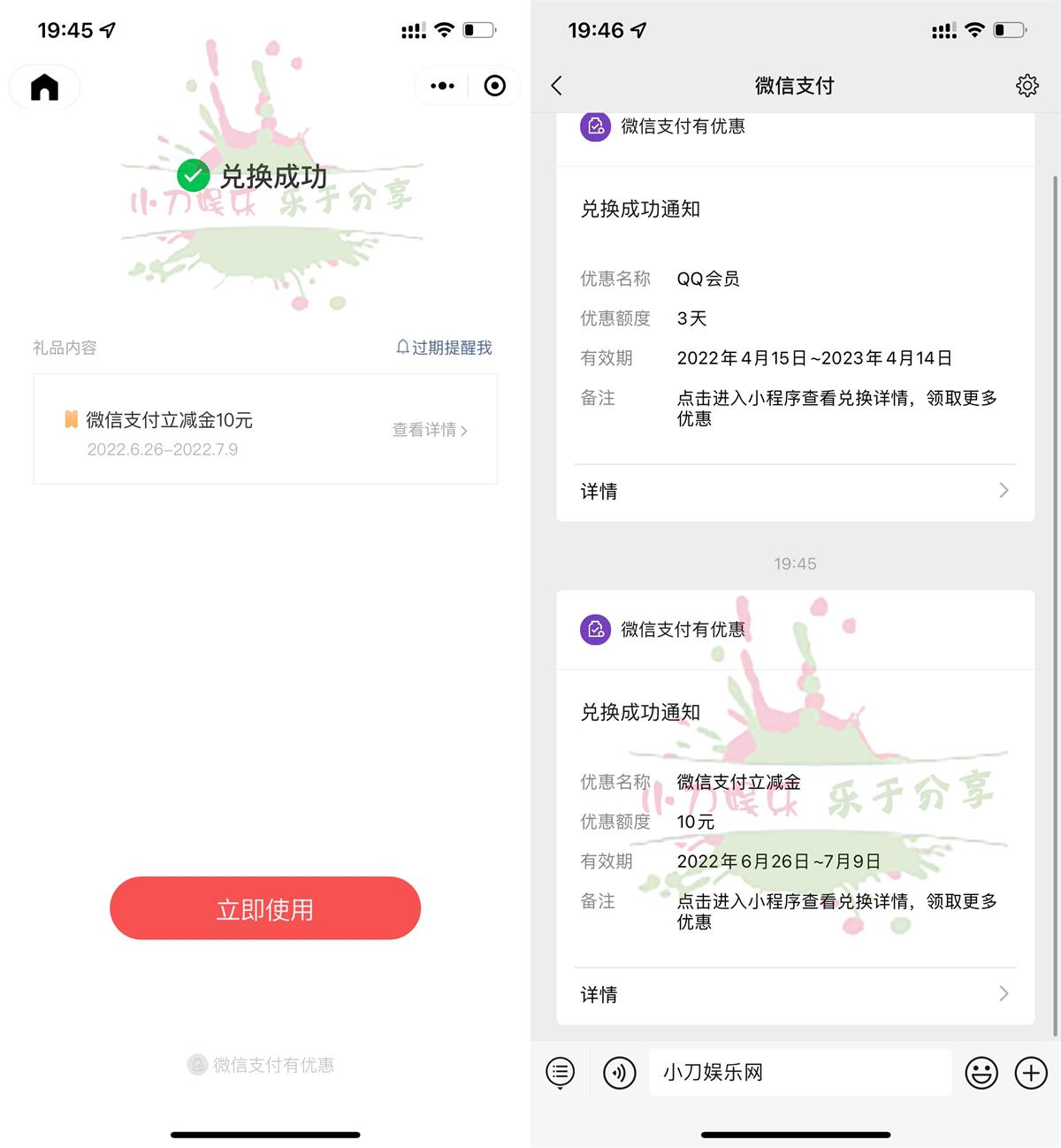Open the plus attachment options
Viewport: 1061px width, 1148px height.
point(1031,1073)
